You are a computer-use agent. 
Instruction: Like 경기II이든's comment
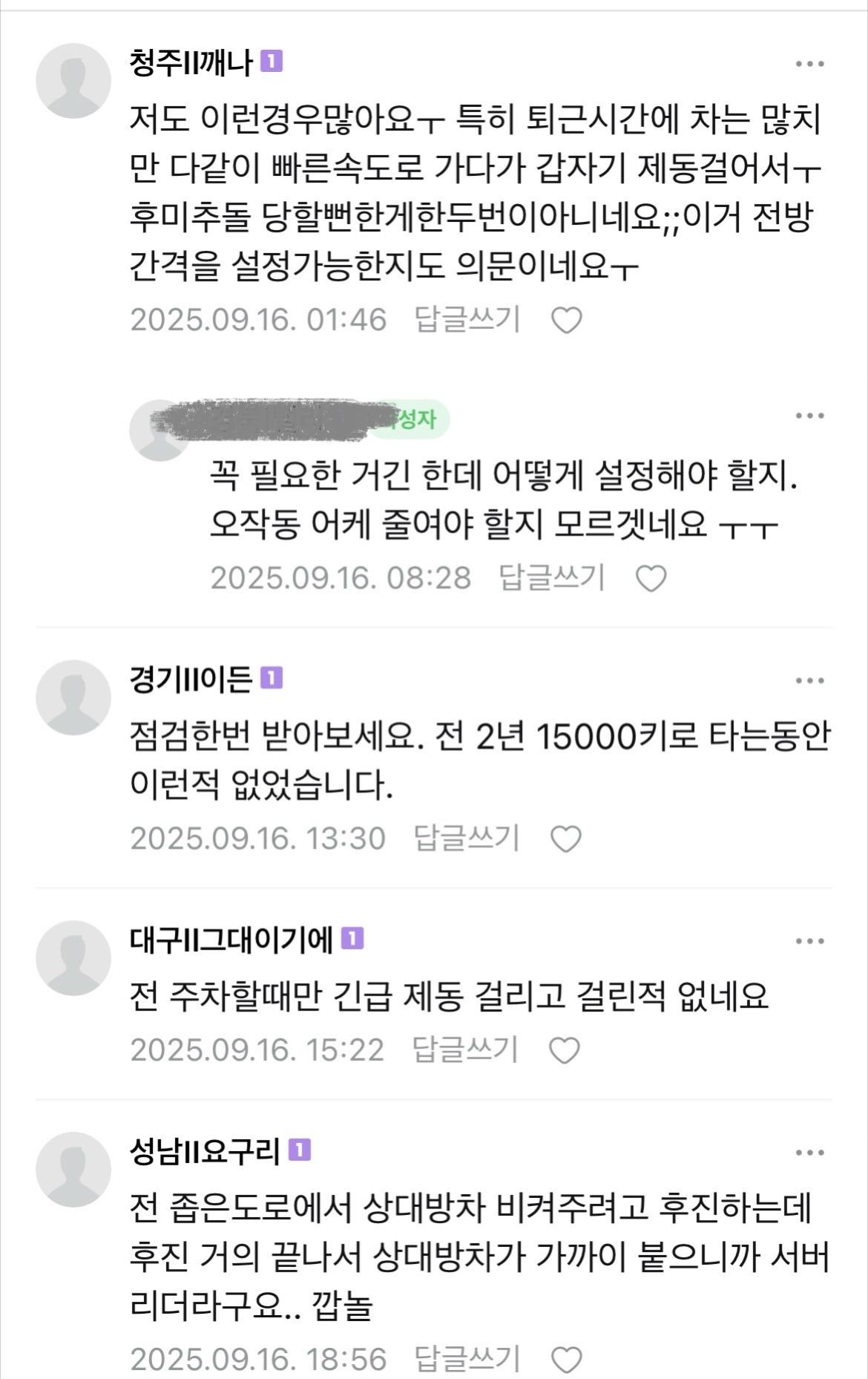coord(566,839)
